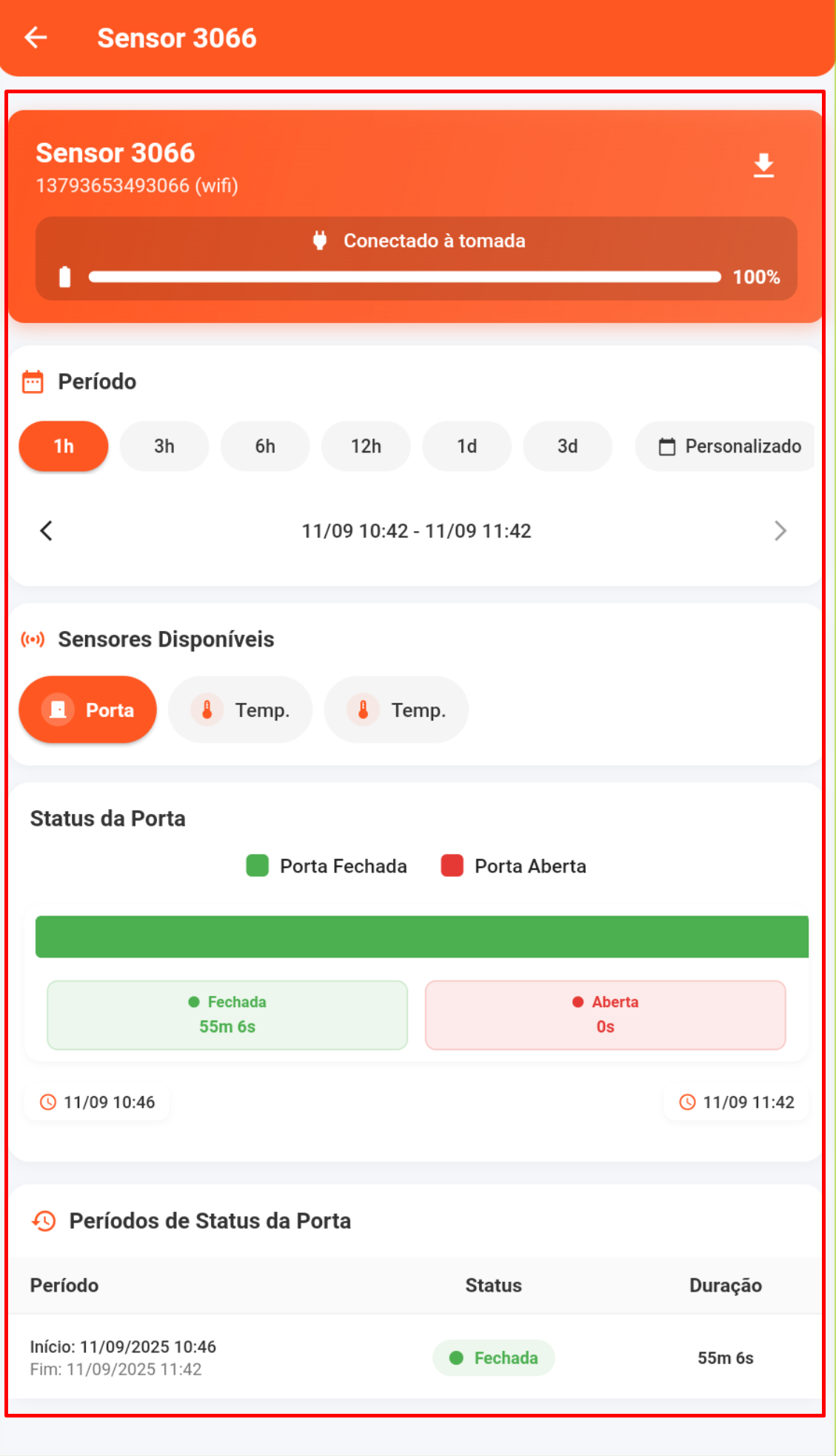This screenshot has width=836, height=1456.
Task: Choose the 6h period
Action: click(265, 447)
